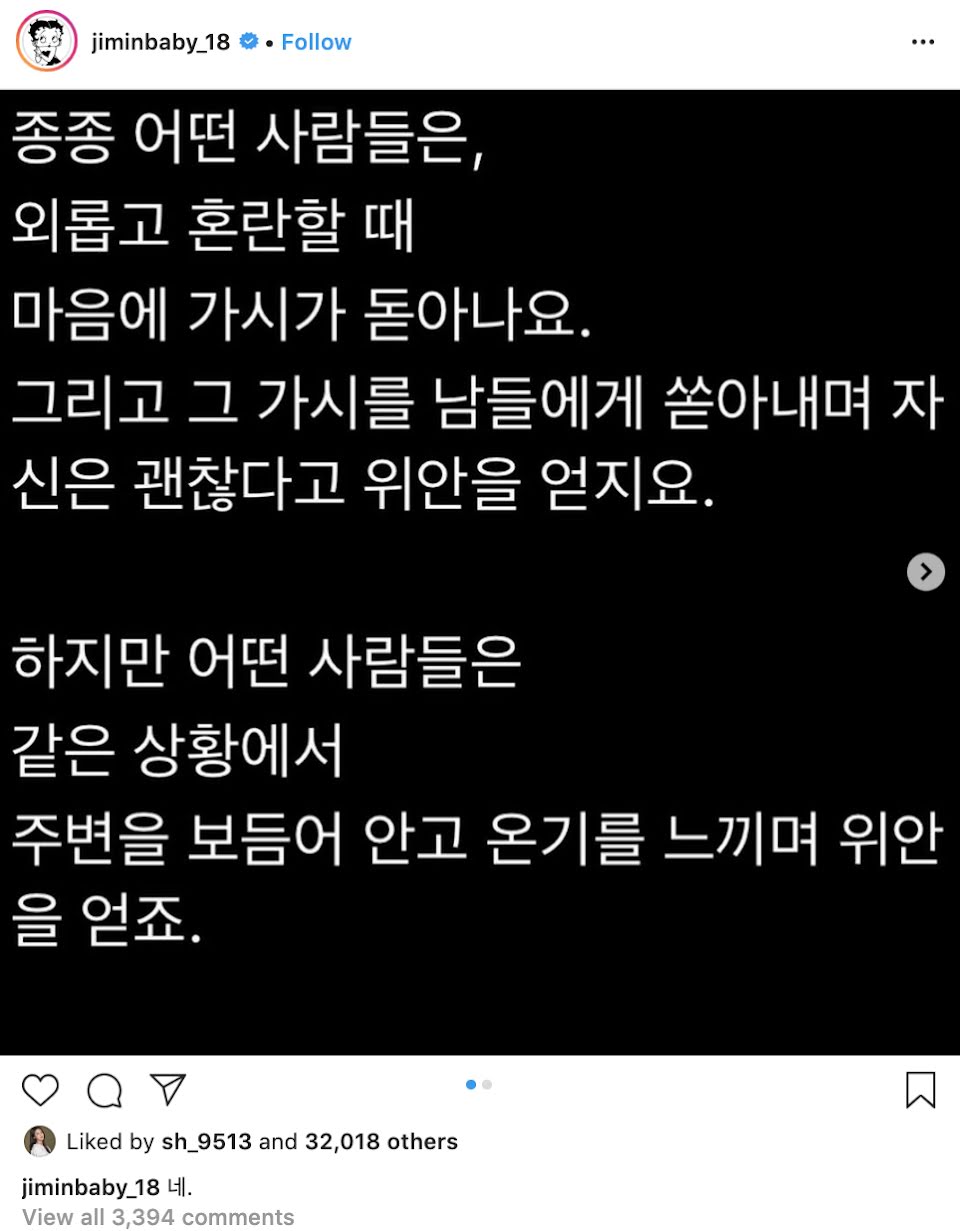The height and width of the screenshot is (1231, 960).
Task: Bookmark this post
Action: pyautogui.click(x=920, y=1089)
